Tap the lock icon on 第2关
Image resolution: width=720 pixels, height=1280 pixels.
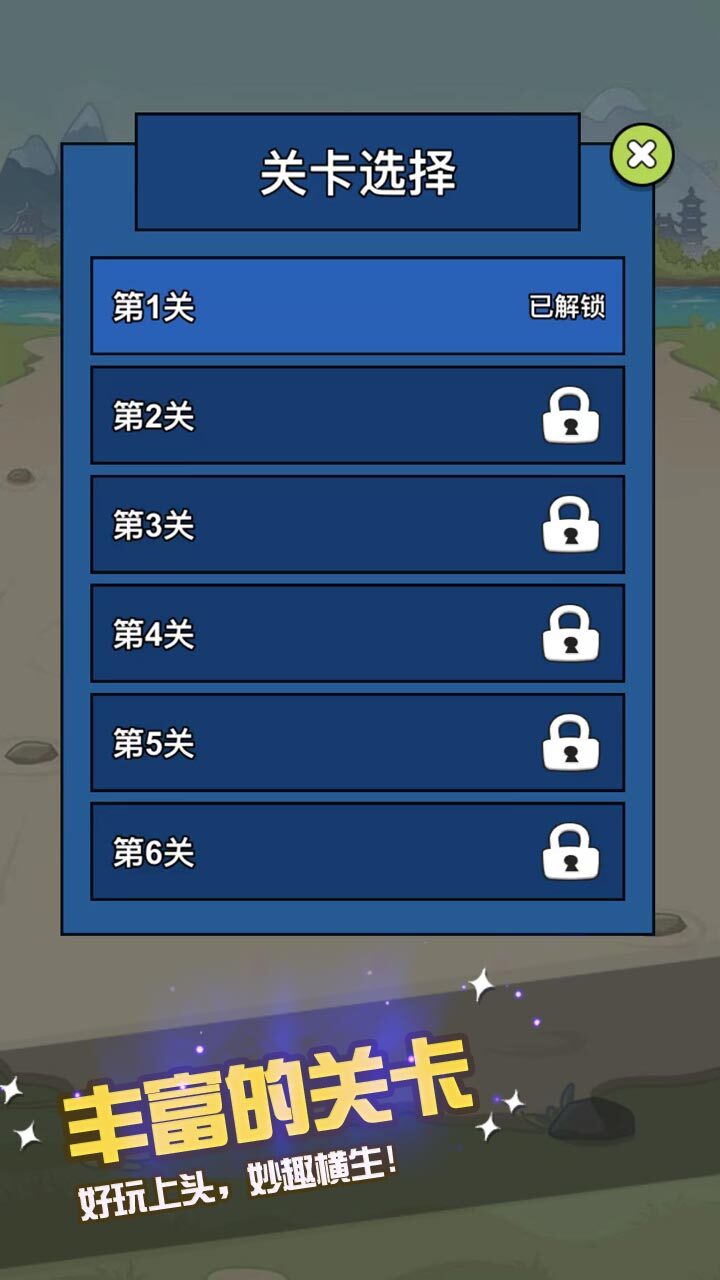pos(569,415)
